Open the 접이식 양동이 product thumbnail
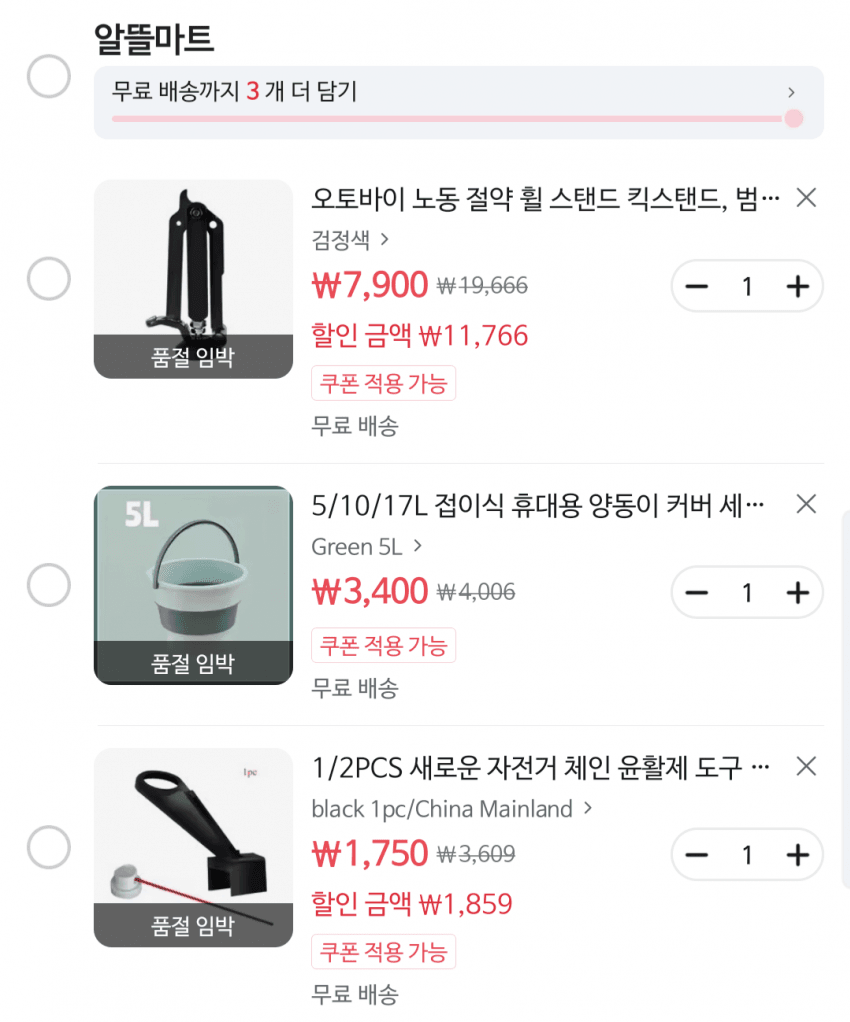This screenshot has height=1022, width=850. (x=193, y=585)
